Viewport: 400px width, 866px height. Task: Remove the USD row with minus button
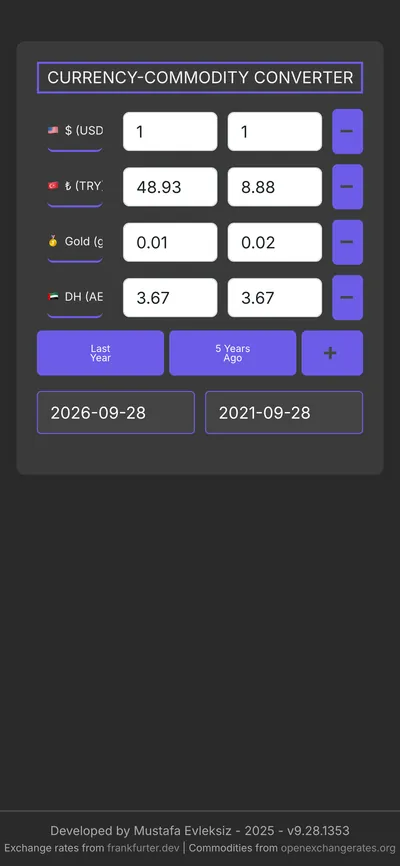pyautogui.click(x=348, y=131)
